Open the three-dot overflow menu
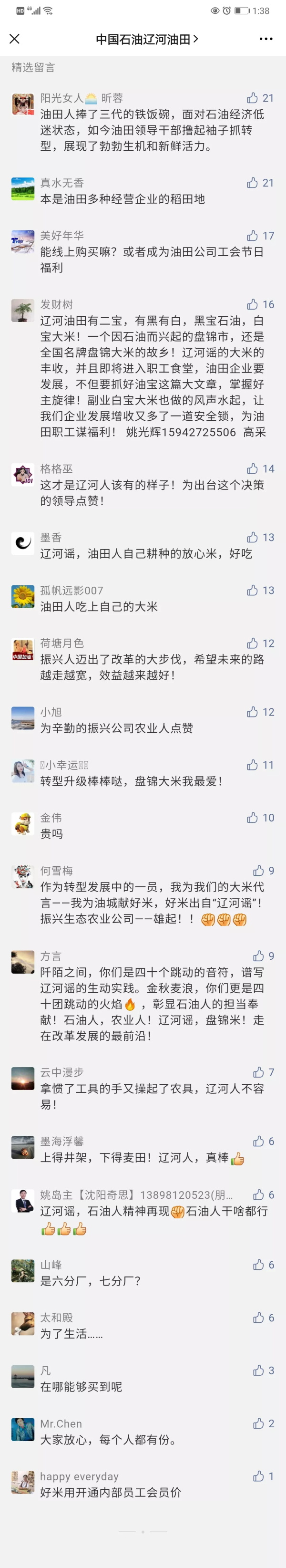The width and height of the screenshot is (286, 1568). click(x=266, y=39)
